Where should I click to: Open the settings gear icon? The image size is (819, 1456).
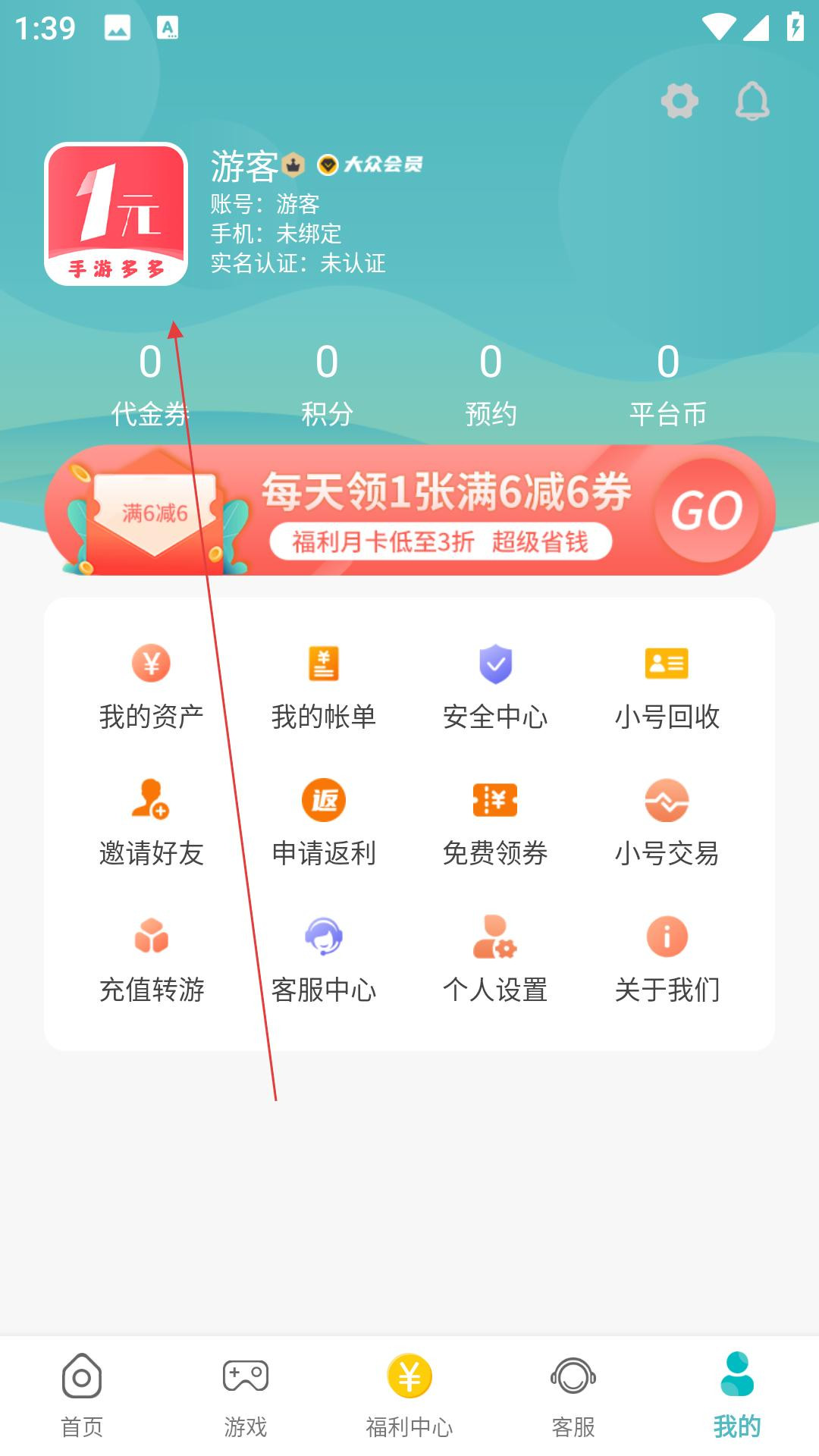pos(679,101)
